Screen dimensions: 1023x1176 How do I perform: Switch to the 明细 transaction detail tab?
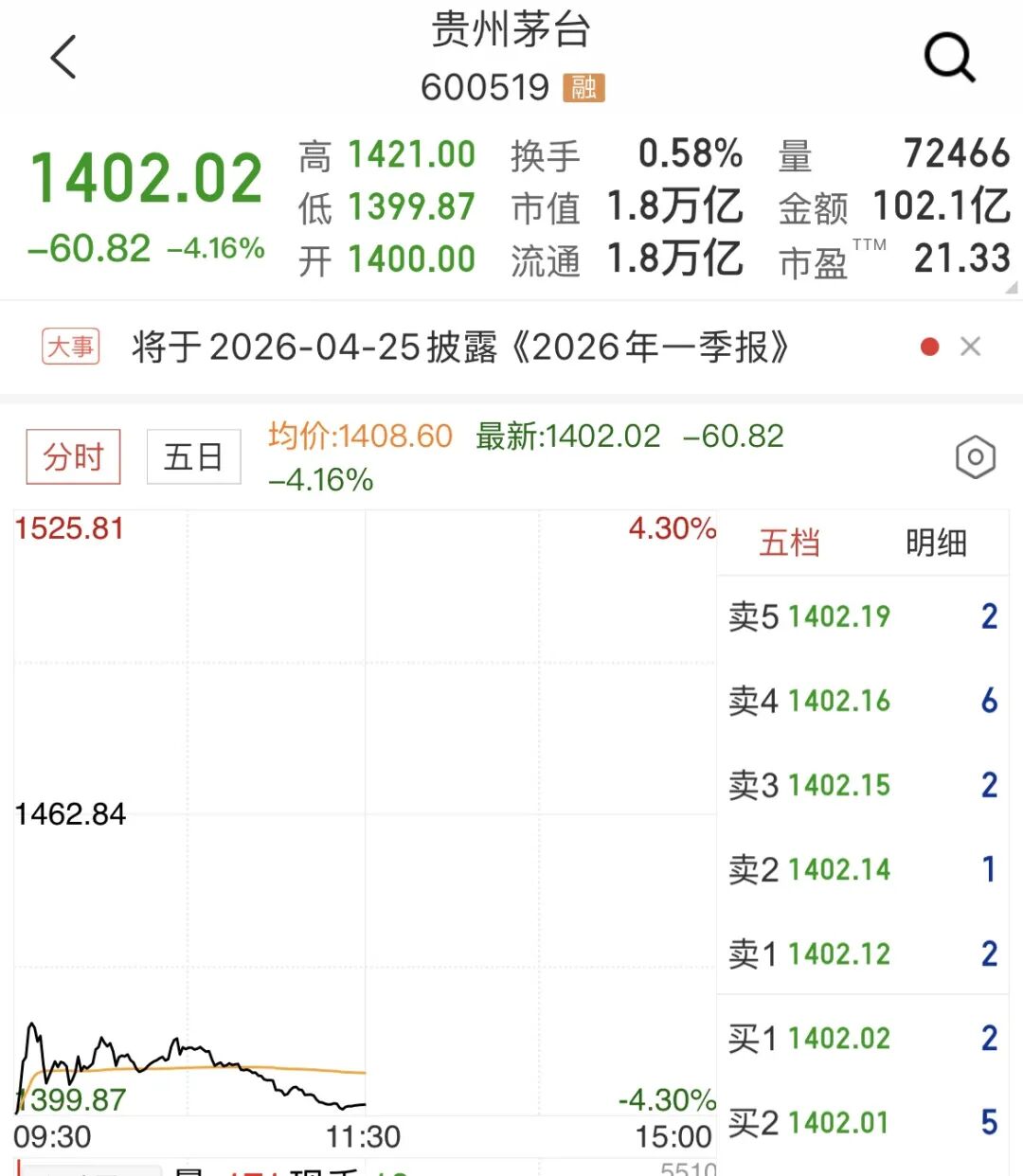click(x=937, y=543)
